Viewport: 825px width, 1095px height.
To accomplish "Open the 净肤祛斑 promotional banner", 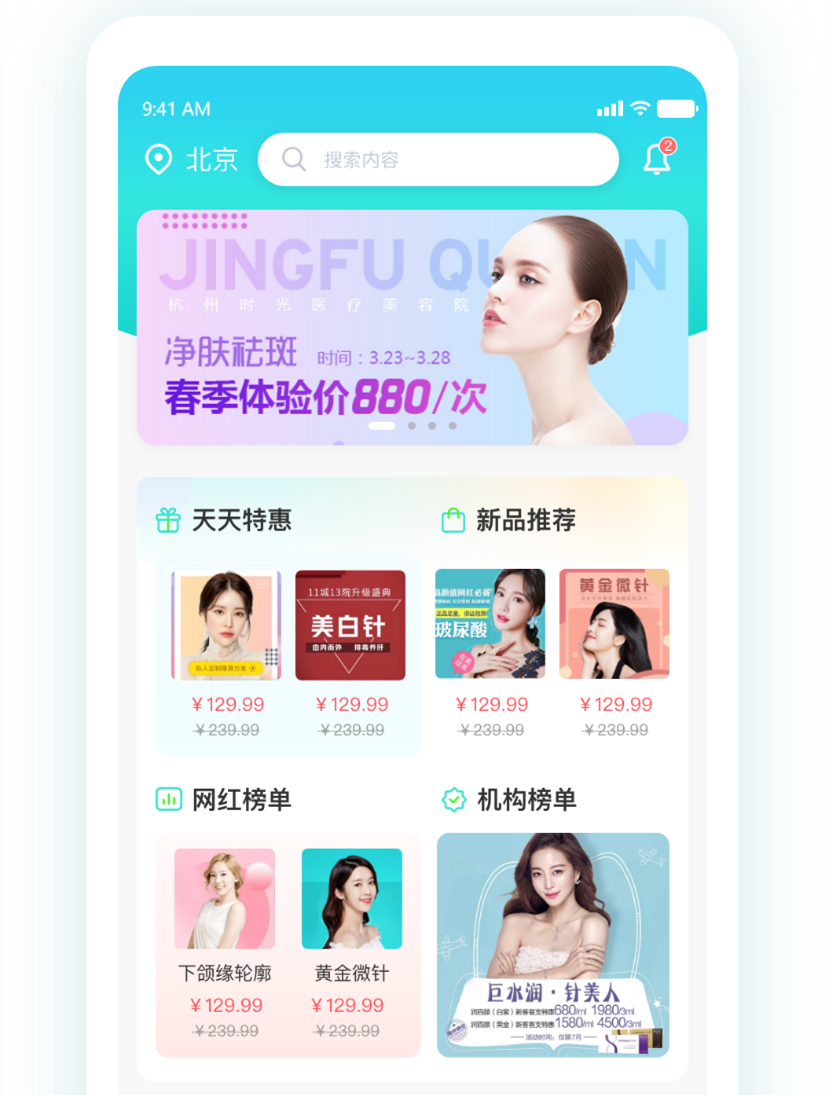I will pos(412,327).
